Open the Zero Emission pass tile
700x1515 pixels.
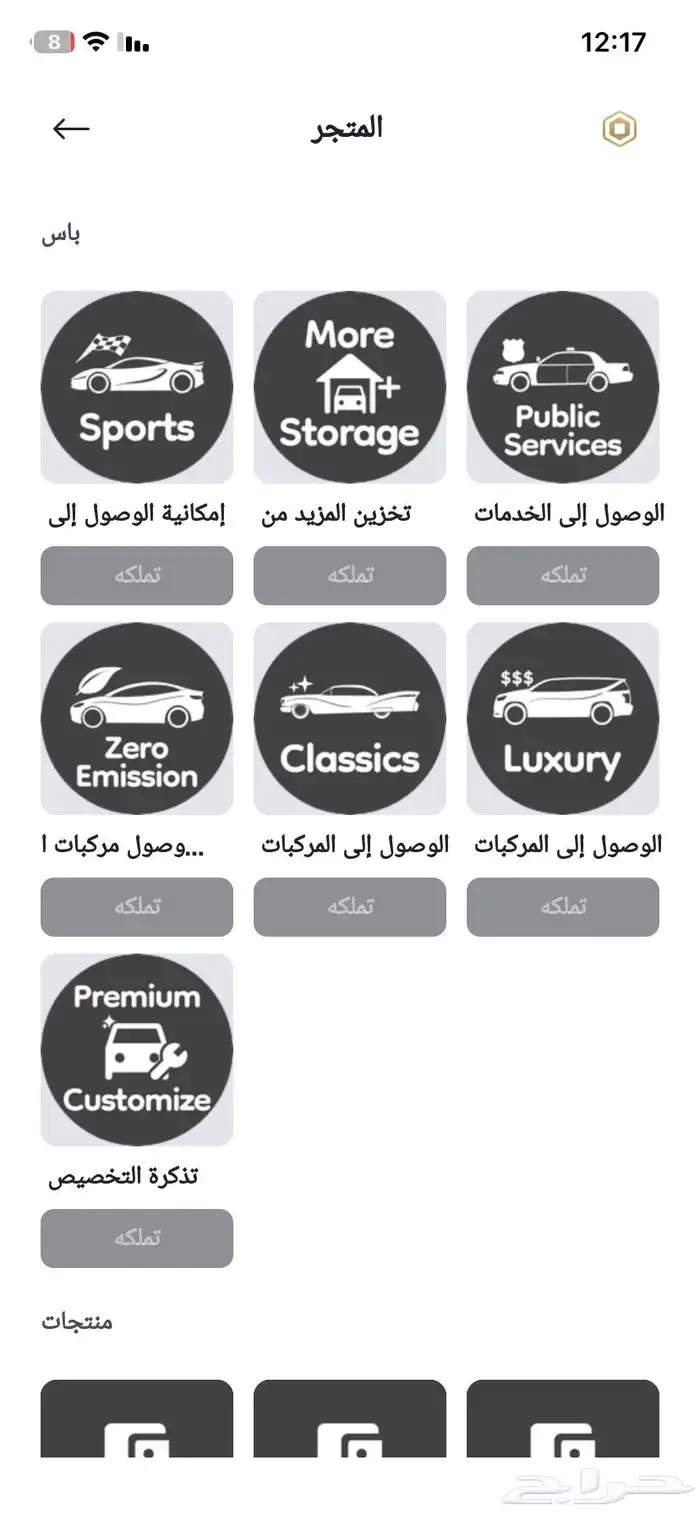tap(137, 718)
